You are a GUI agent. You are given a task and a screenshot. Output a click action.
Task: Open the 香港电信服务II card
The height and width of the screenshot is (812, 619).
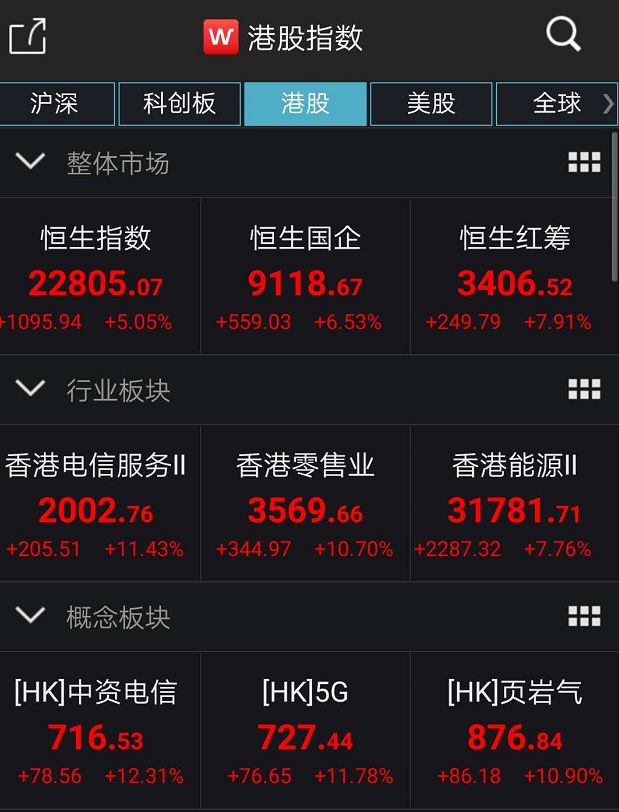pyautogui.click(x=97, y=503)
